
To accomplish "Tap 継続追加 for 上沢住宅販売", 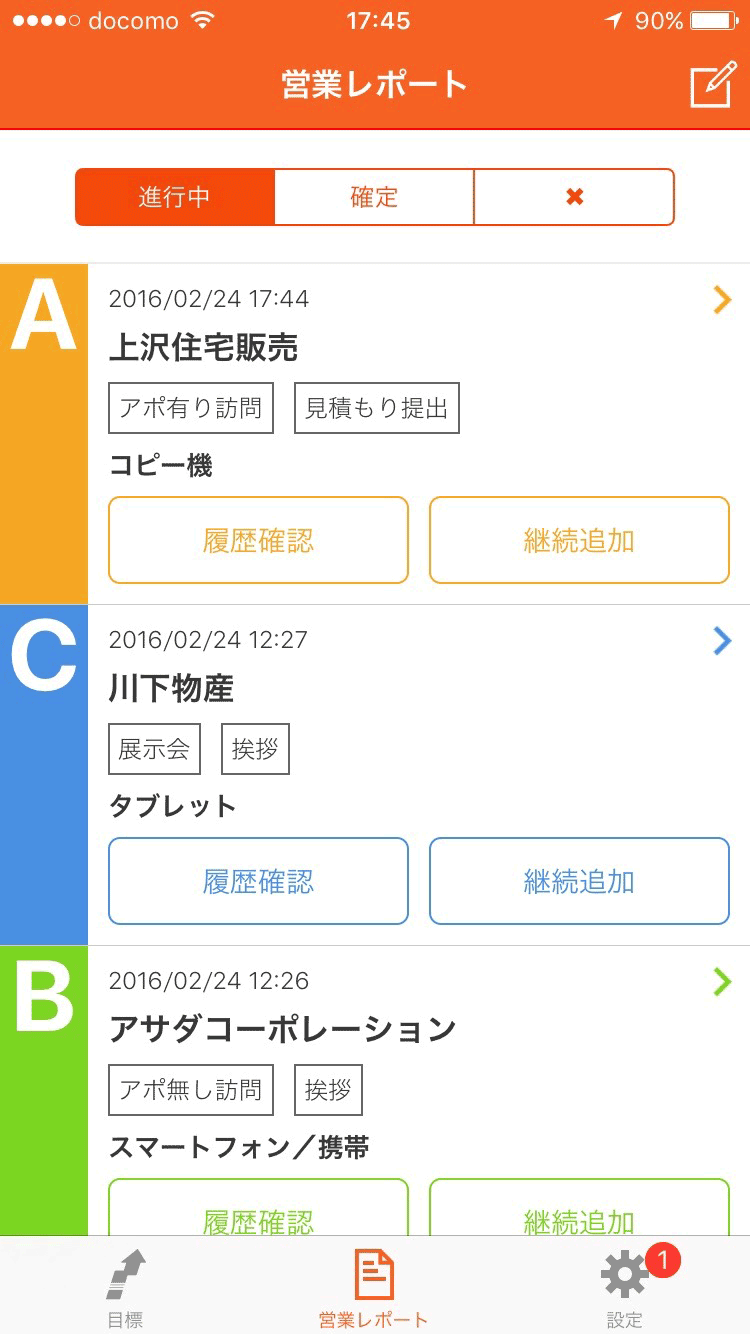I will (579, 540).
